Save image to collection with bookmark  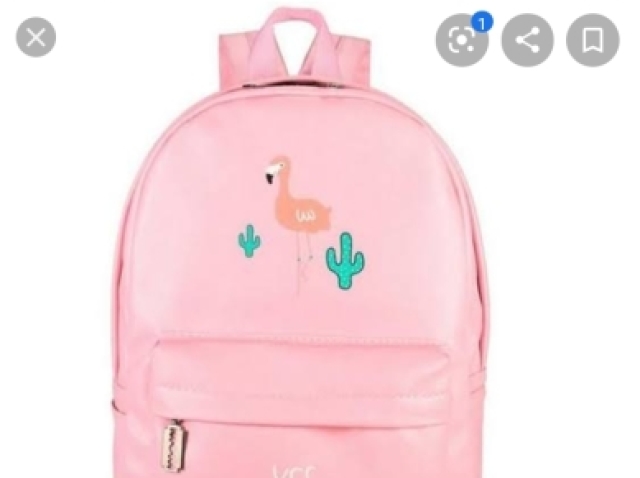tap(592, 41)
